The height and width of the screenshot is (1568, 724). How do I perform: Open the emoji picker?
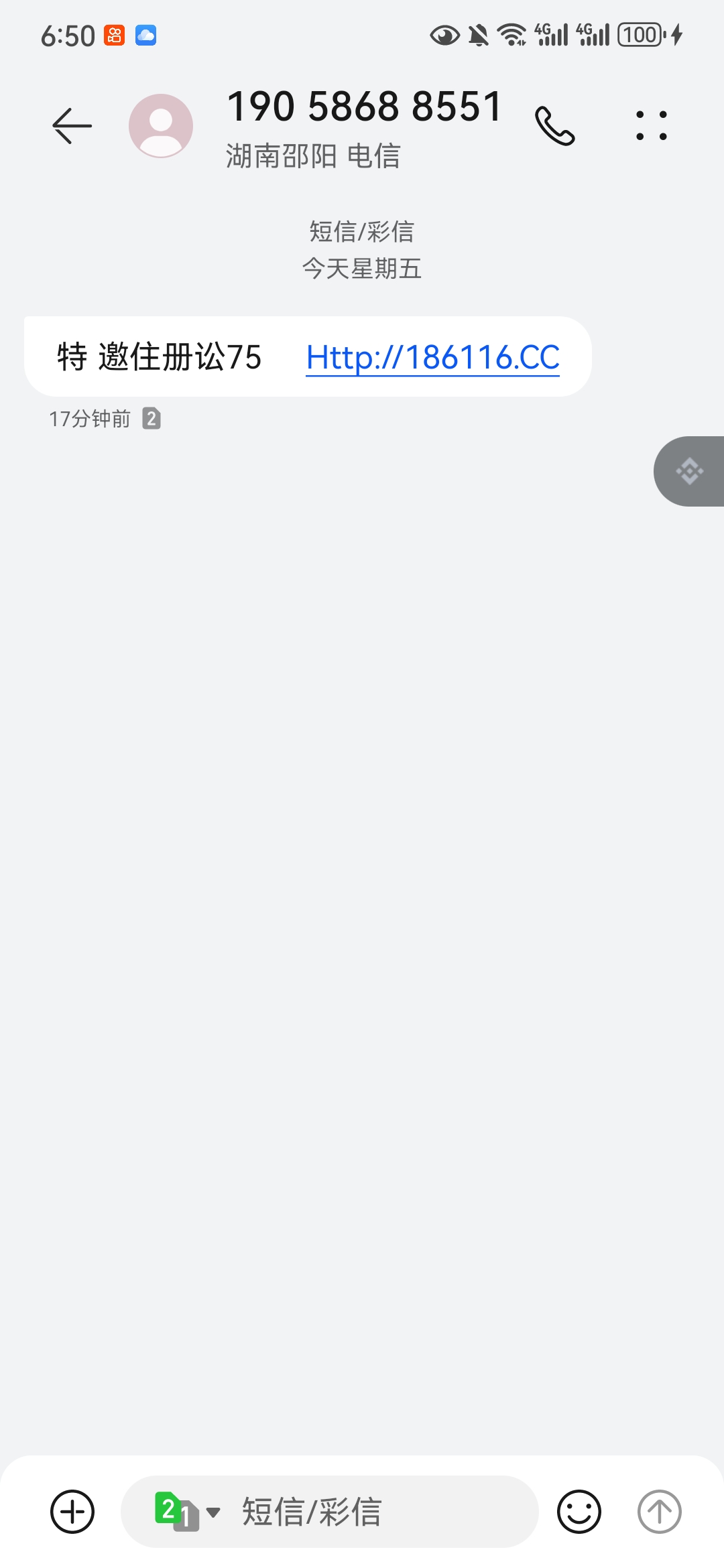click(579, 1512)
